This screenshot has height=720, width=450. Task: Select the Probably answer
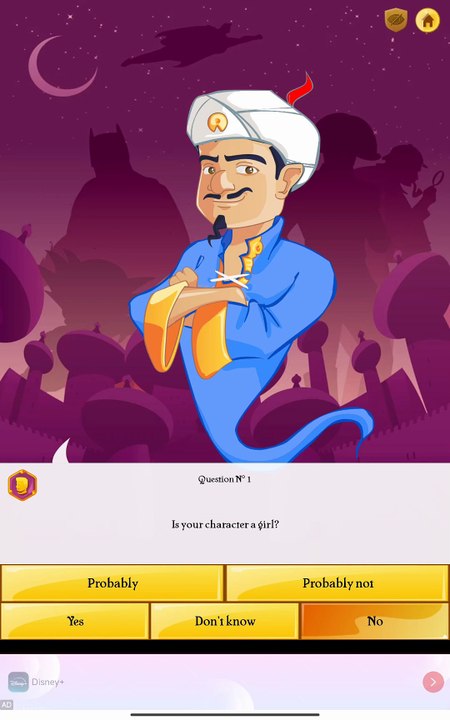(x=112, y=583)
